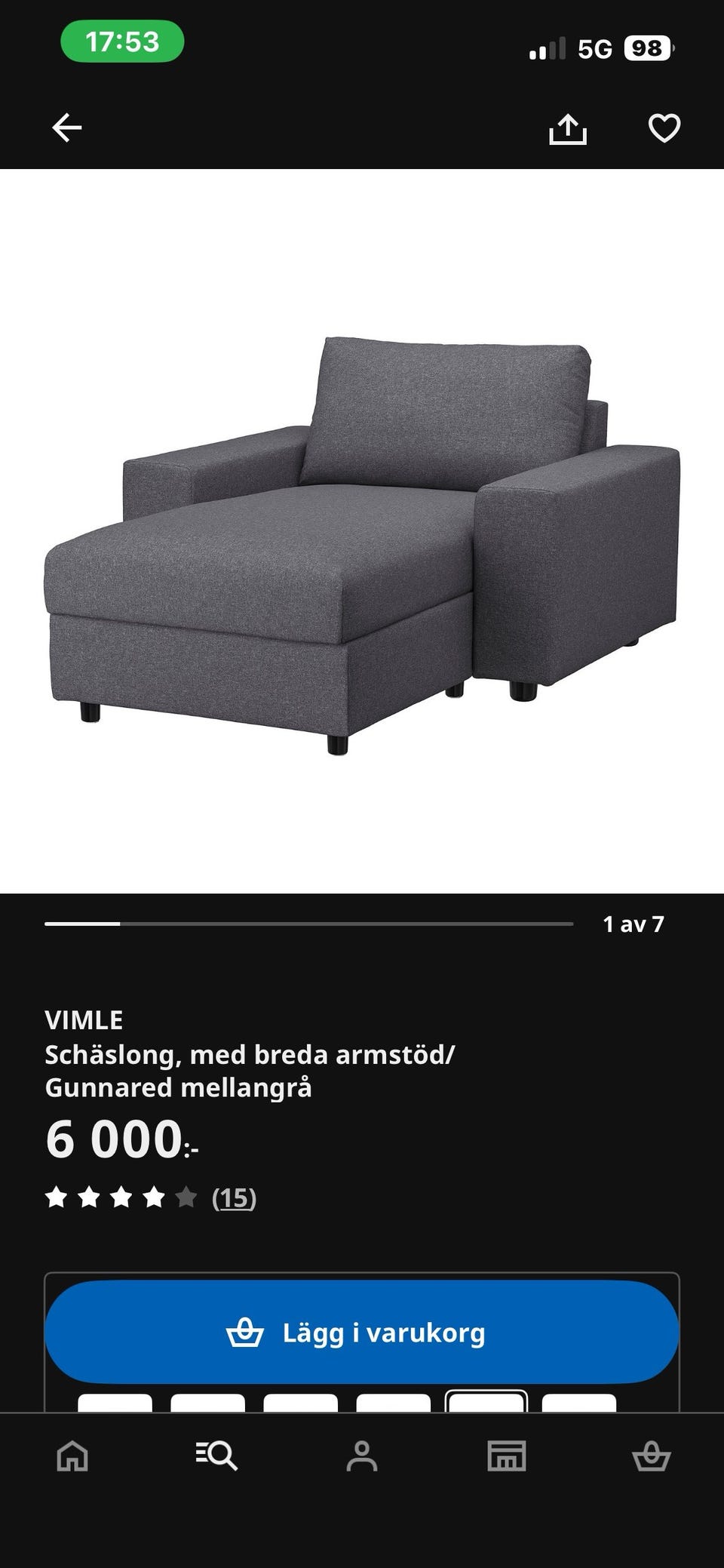The image size is (724, 1568).
Task: Navigate back using the back arrow
Action: coord(64,128)
